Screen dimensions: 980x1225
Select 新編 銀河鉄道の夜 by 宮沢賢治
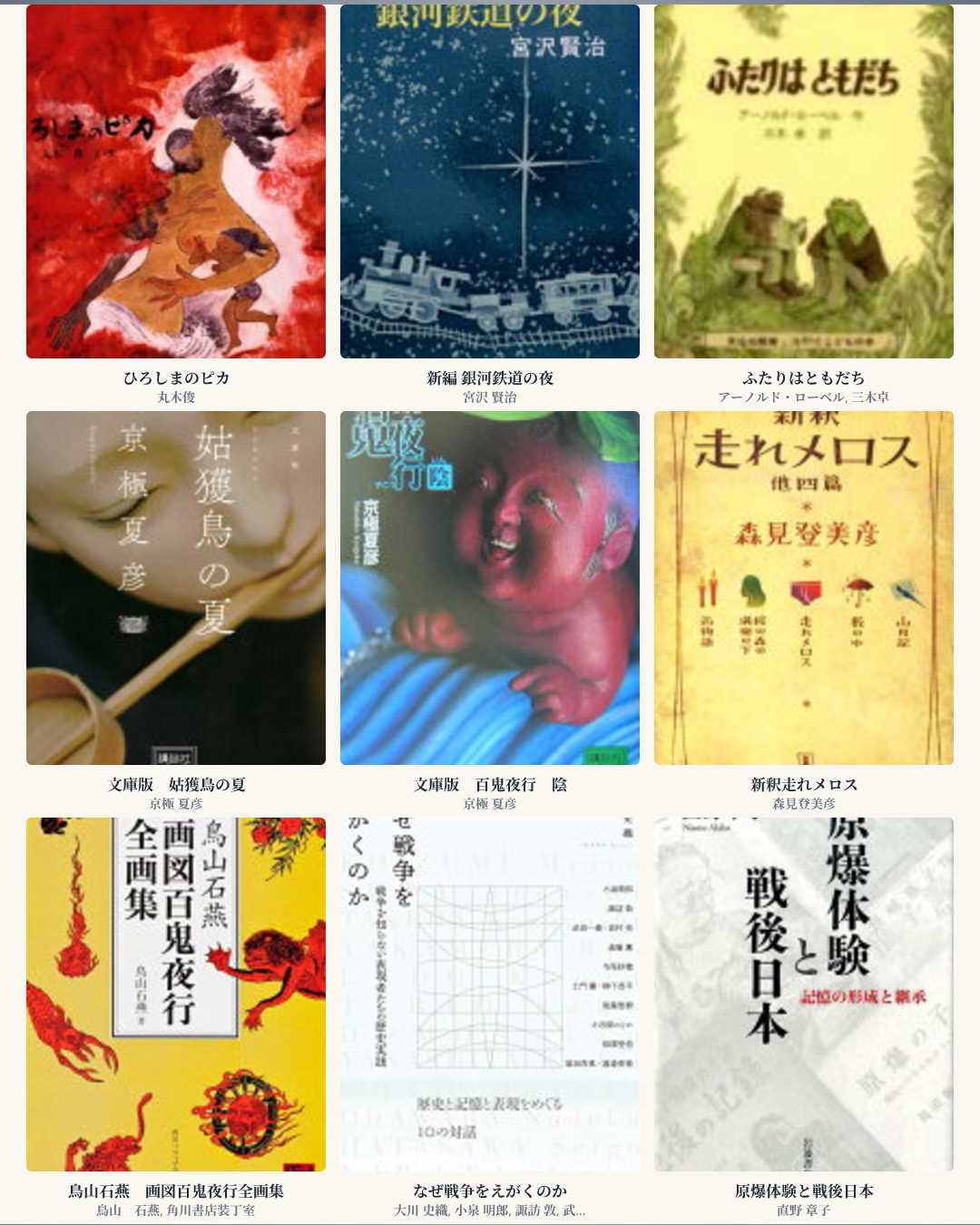point(490,181)
